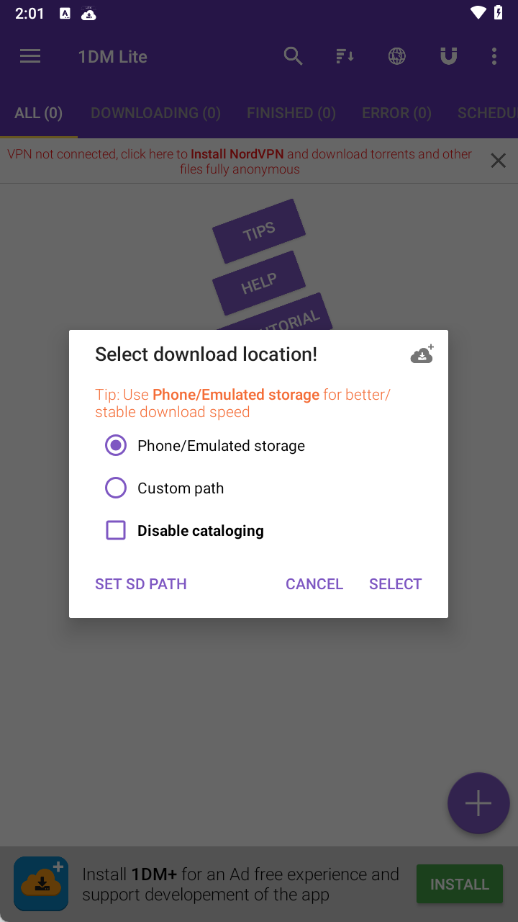Screen dimensions: 518x922
Task: Open the hamburger drawer menu
Action: (x=30, y=56)
